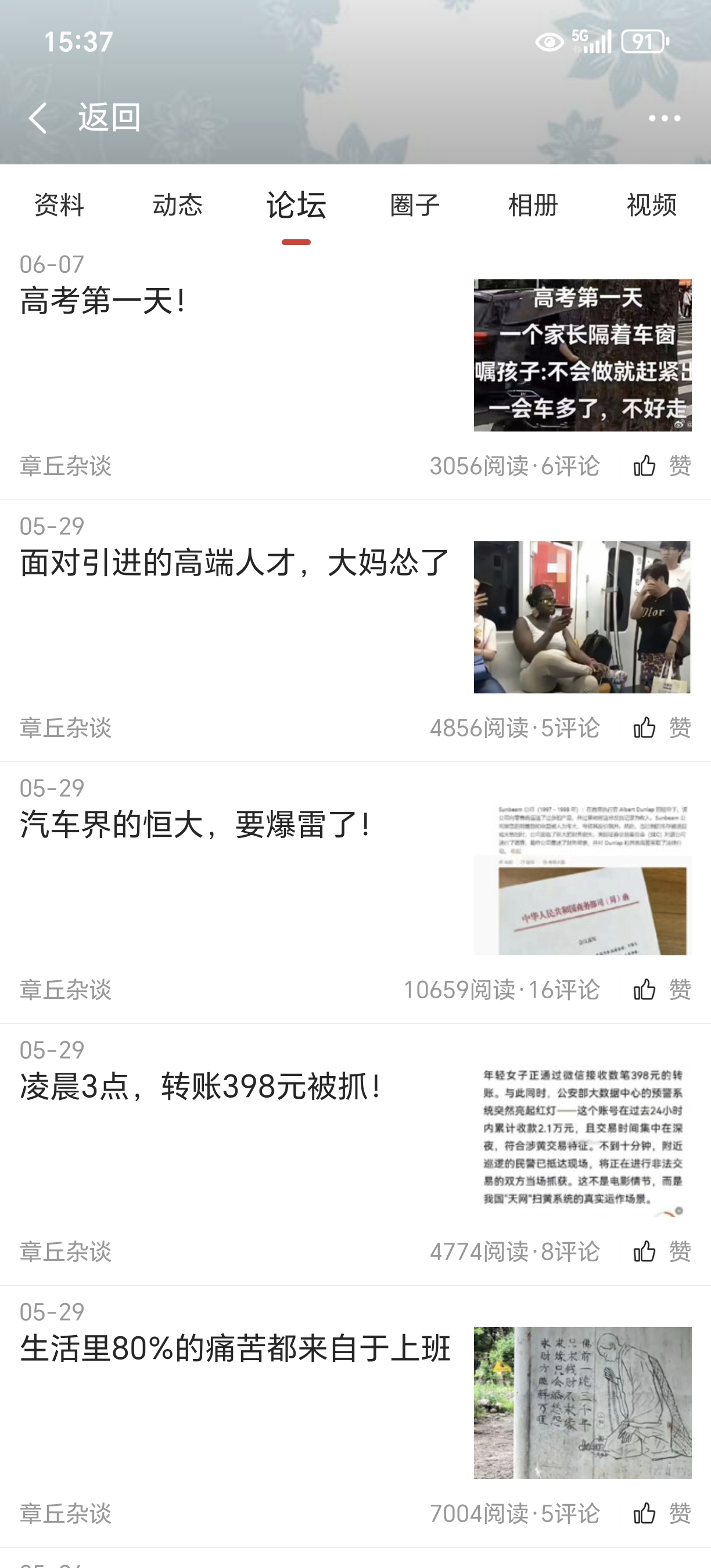Open the post 高考第一天!
Viewport: 711px width, 1568px height.
(103, 301)
